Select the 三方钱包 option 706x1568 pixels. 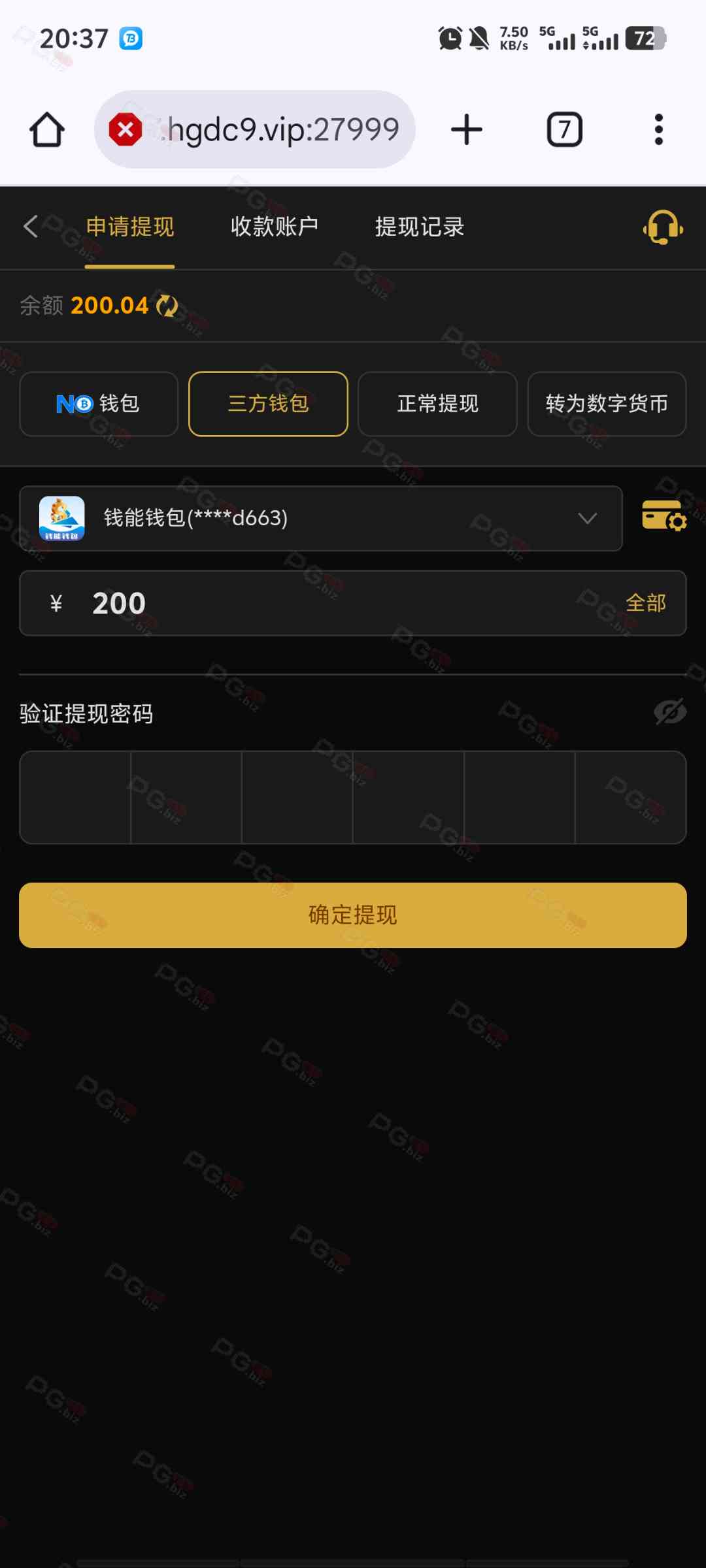click(268, 404)
